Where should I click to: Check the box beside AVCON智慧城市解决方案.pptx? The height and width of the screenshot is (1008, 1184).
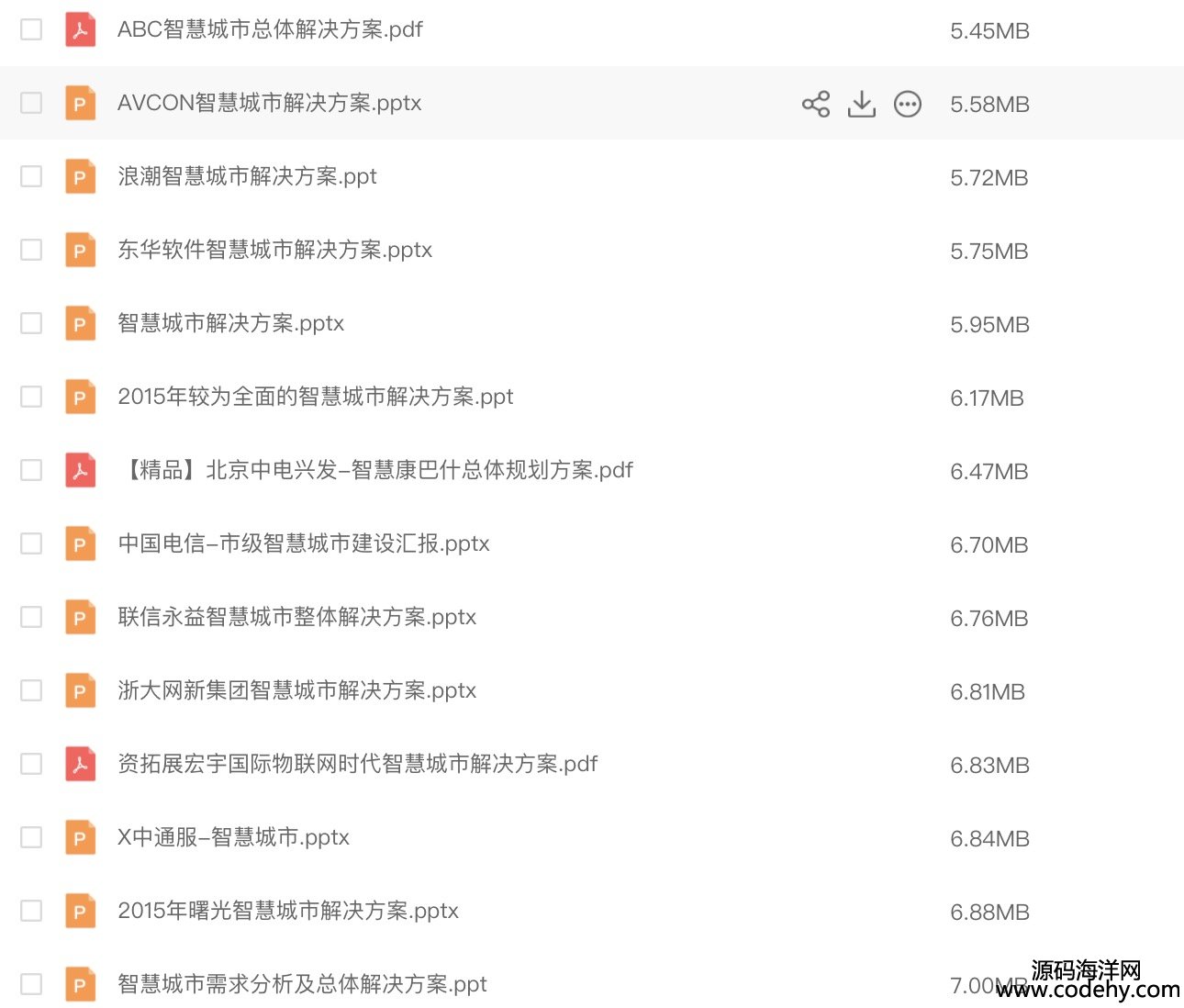coord(31,103)
